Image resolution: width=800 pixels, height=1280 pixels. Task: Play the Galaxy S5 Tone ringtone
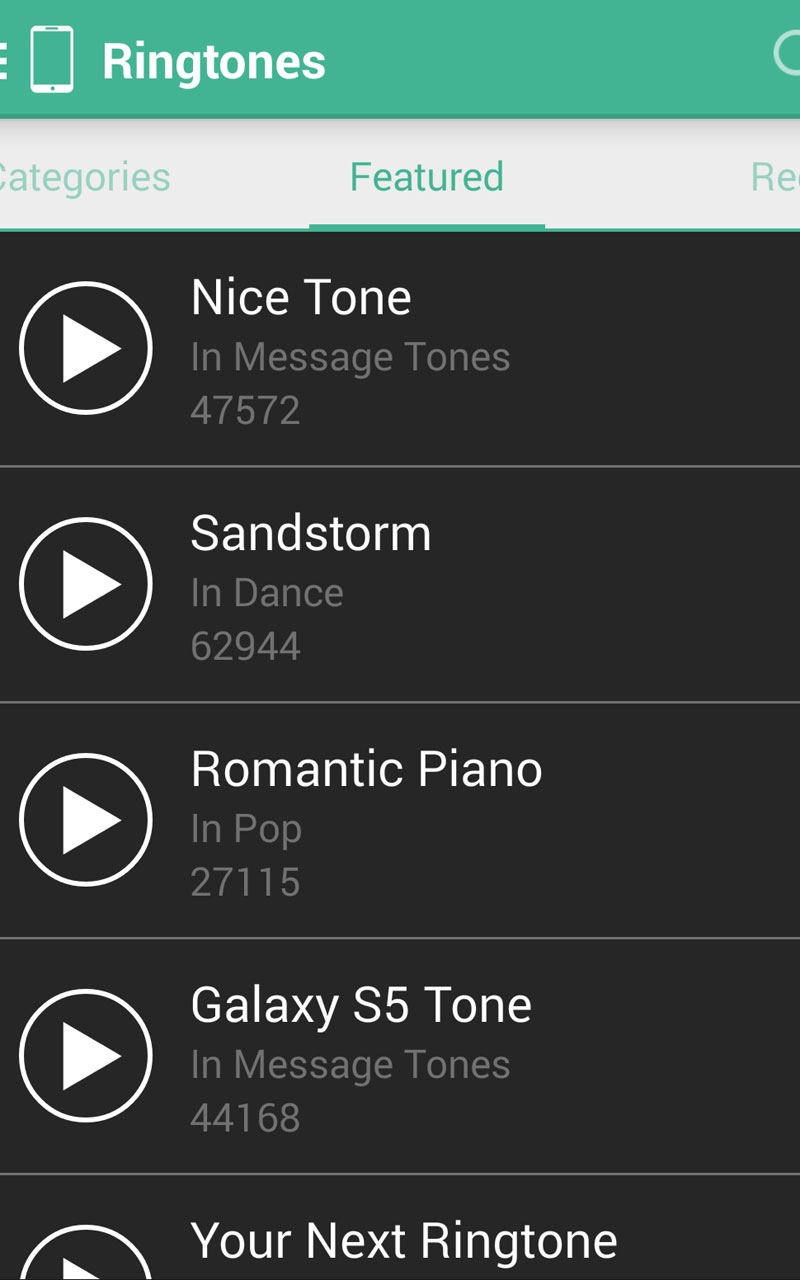85,1055
